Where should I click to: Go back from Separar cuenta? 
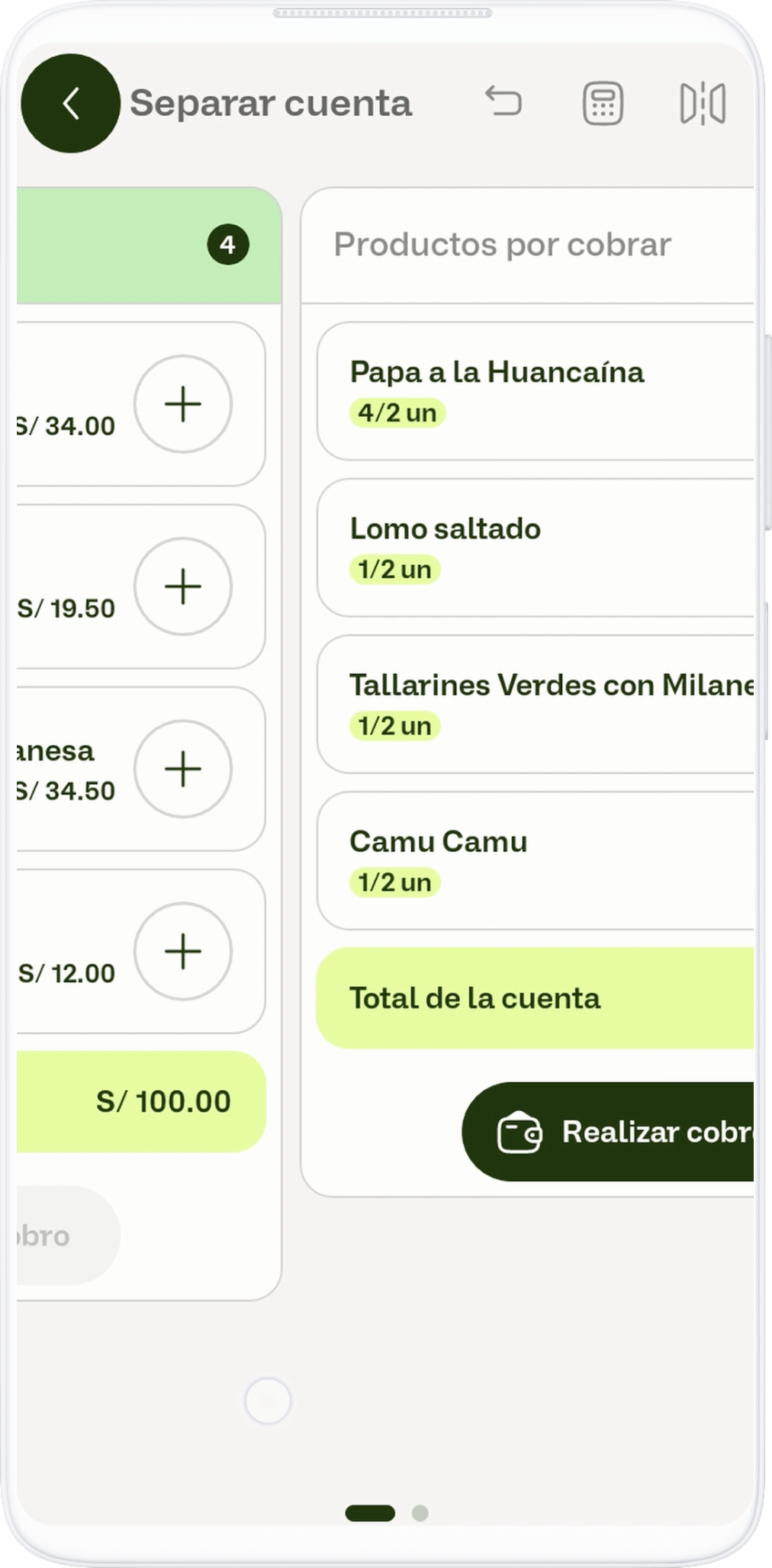(x=70, y=103)
